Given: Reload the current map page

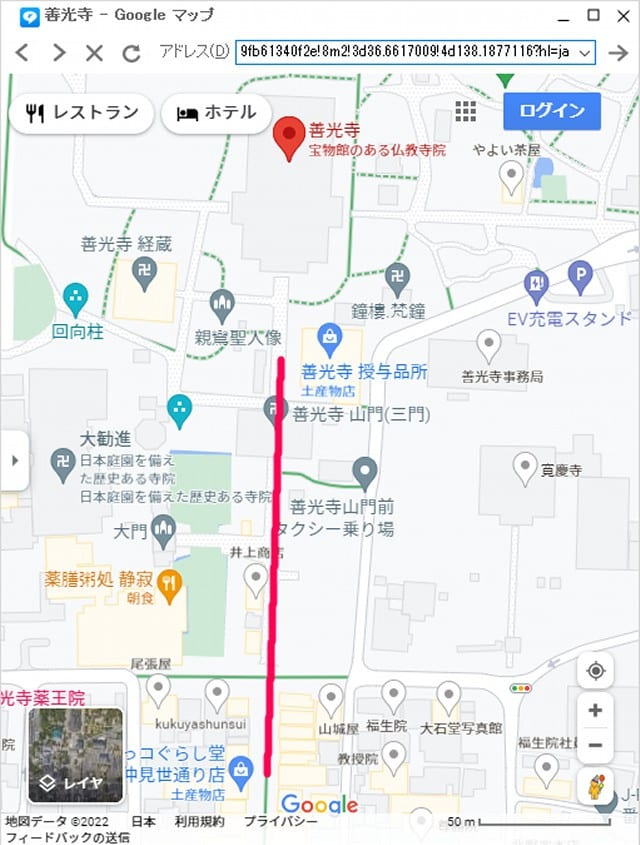Looking at the screenshot, I should tap(131, 53).
